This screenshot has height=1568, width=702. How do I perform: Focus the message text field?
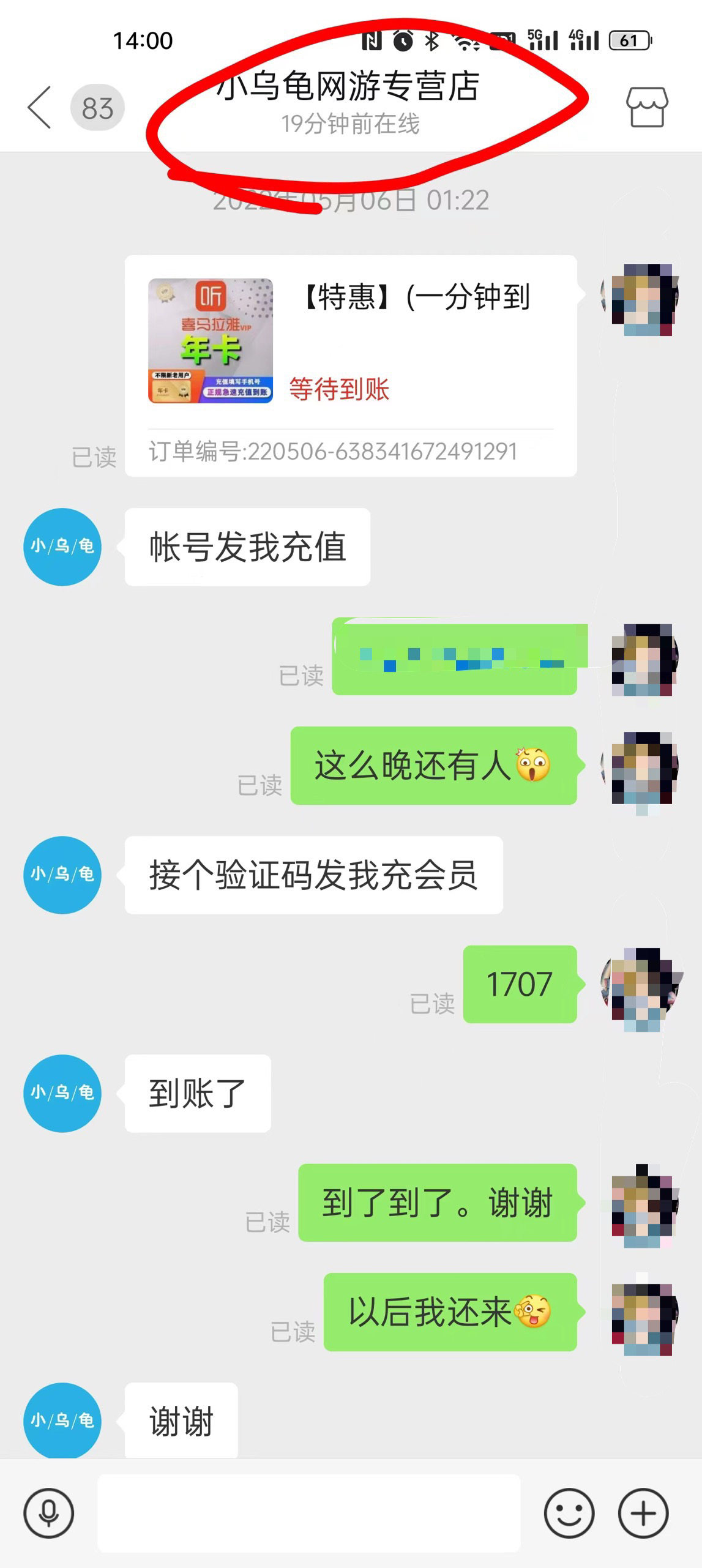309,1513
